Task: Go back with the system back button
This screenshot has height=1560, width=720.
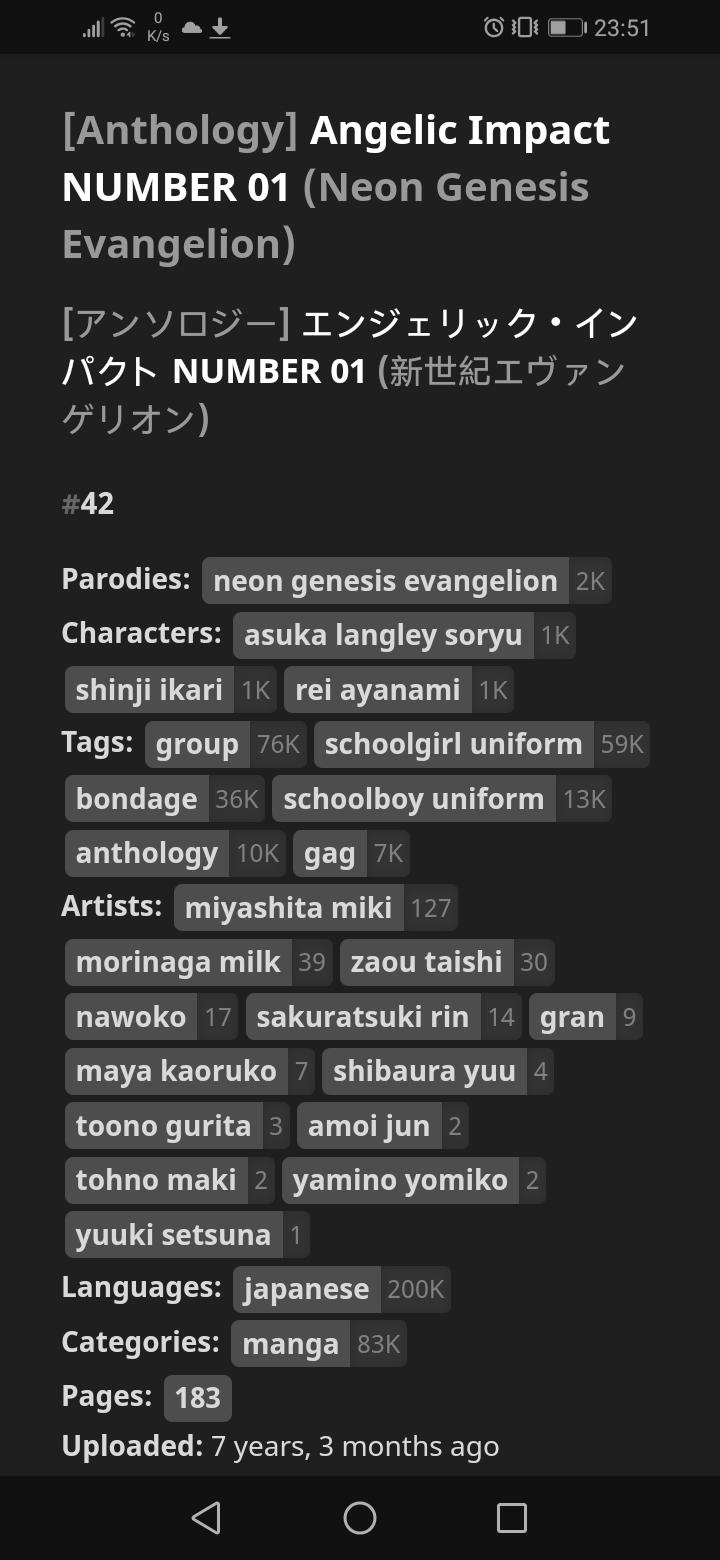Action: (x=206, y=1518)
